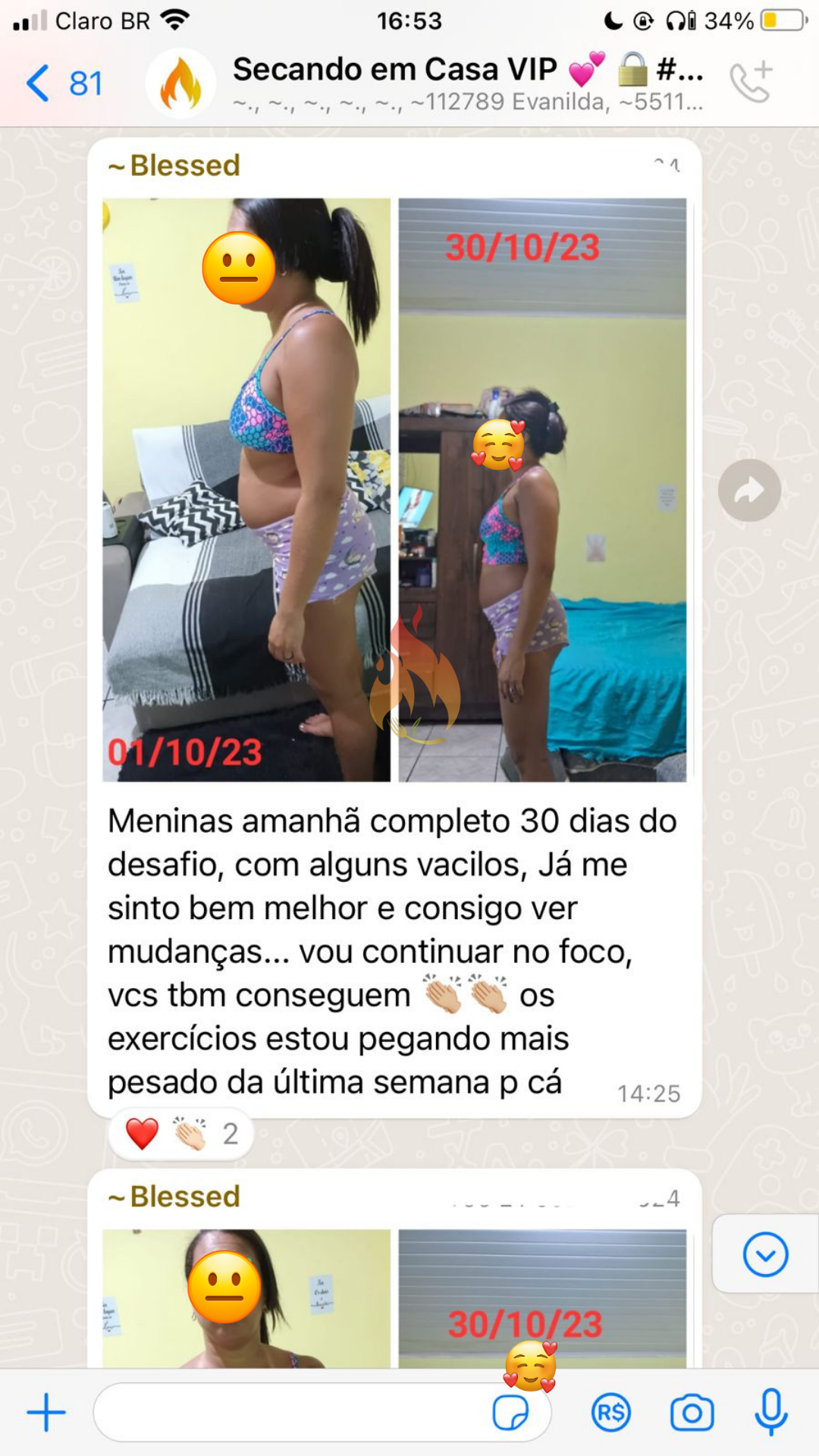Tap ~Blessed sender name on the message
819x1456 pixels.
(x=173, y=165)
